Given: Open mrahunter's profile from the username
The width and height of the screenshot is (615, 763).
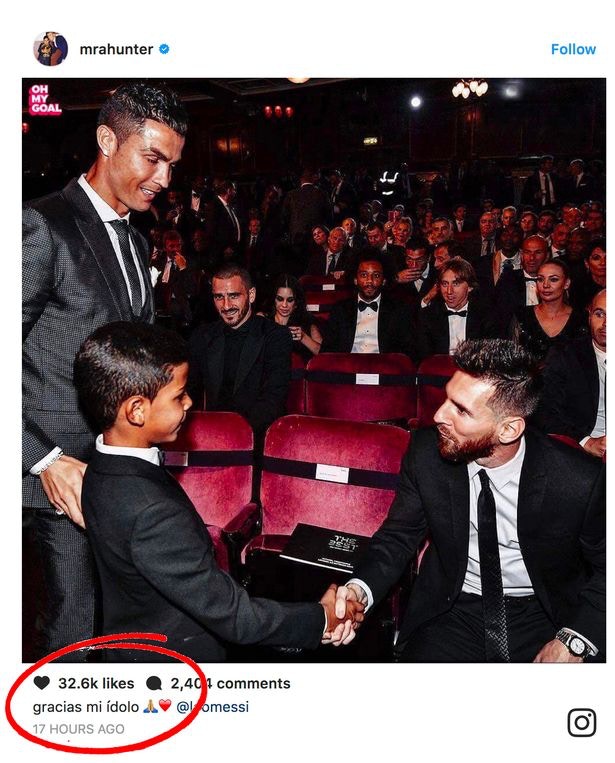Looking at the screenshot, I should [116, 49].
